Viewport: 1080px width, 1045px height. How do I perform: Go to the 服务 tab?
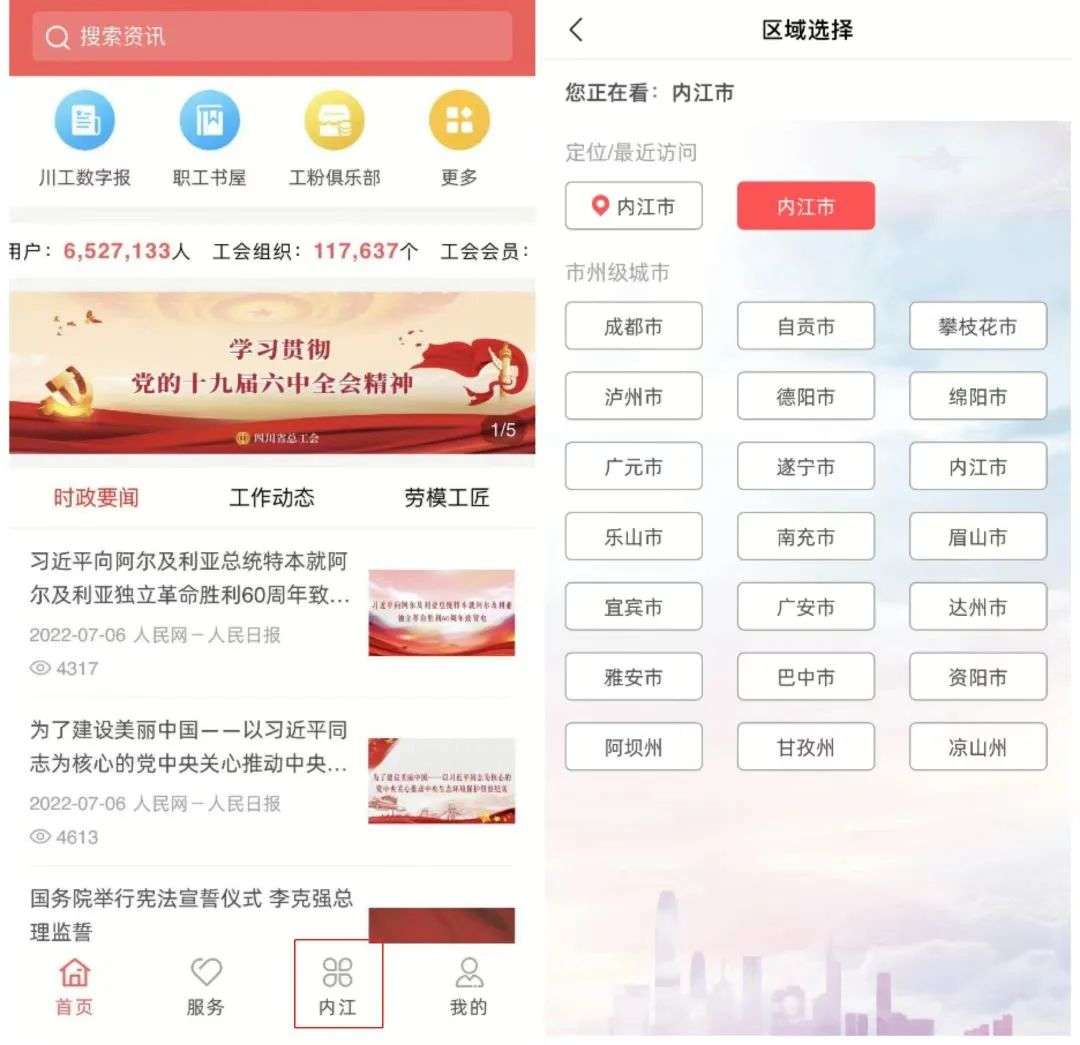pyautogui.click(x=206, y=986)
